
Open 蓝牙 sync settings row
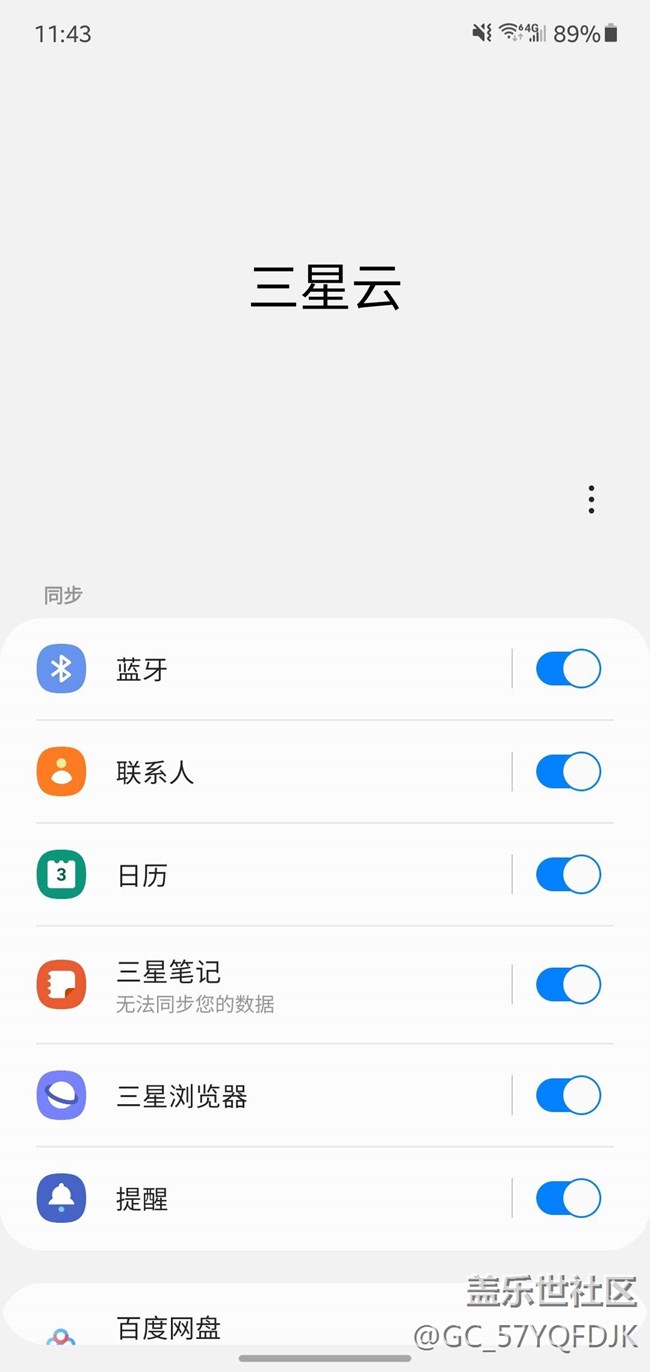coord(270,669)
